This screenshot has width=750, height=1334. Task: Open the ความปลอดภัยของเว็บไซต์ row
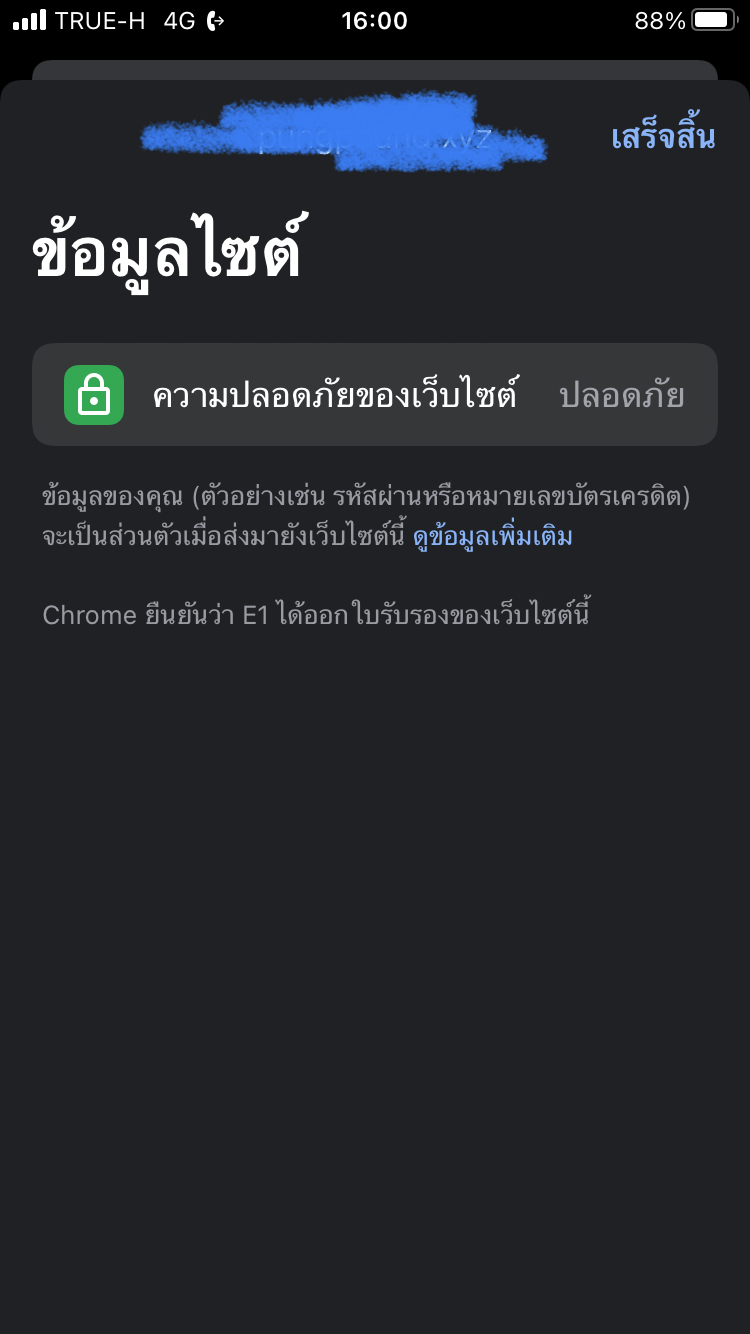coord(374,395)
